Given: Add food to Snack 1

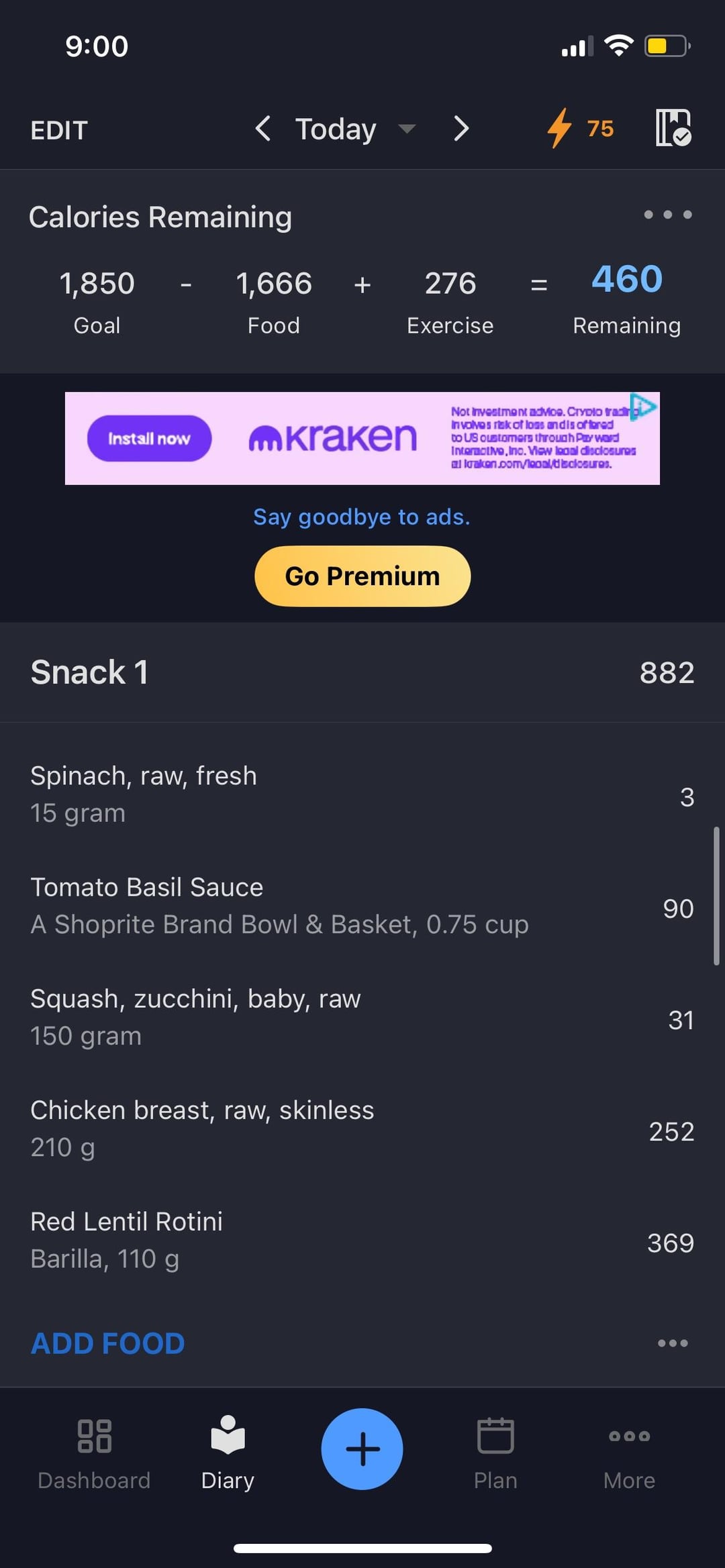Looking at the screenshot, I should point(107,1343).
